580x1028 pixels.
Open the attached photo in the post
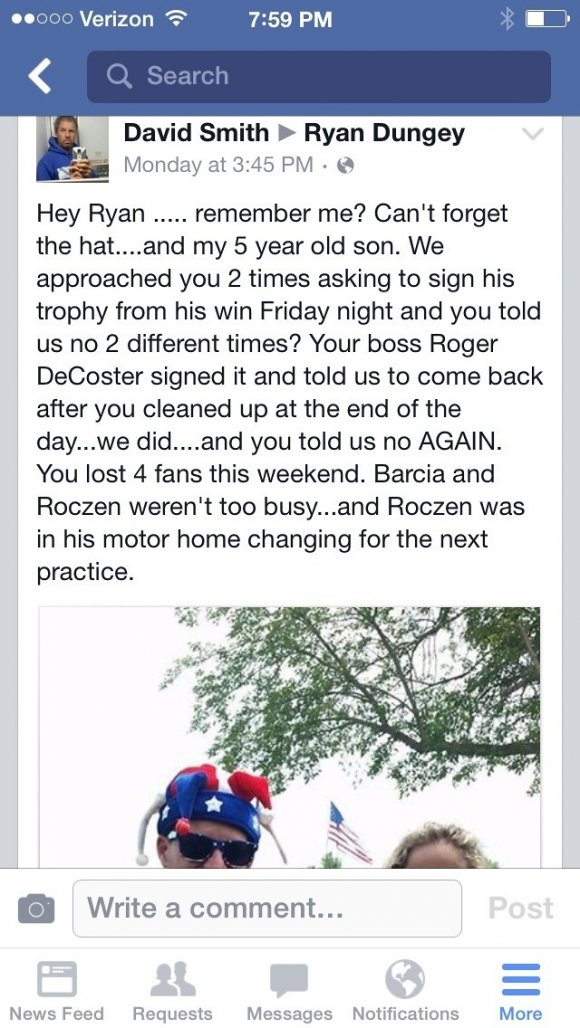click(290, 737)
